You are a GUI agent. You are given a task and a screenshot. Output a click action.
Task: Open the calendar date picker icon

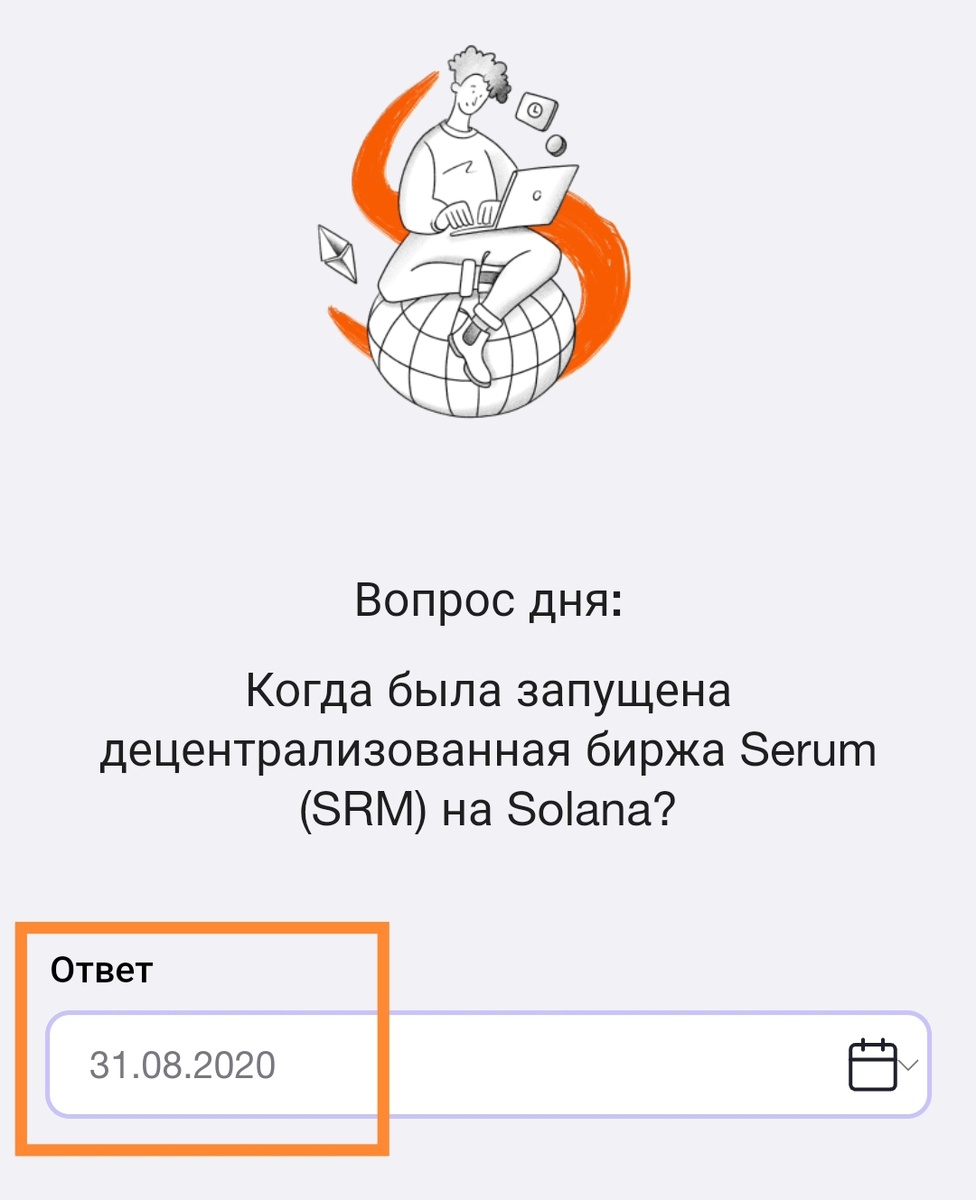point(872,1065)
